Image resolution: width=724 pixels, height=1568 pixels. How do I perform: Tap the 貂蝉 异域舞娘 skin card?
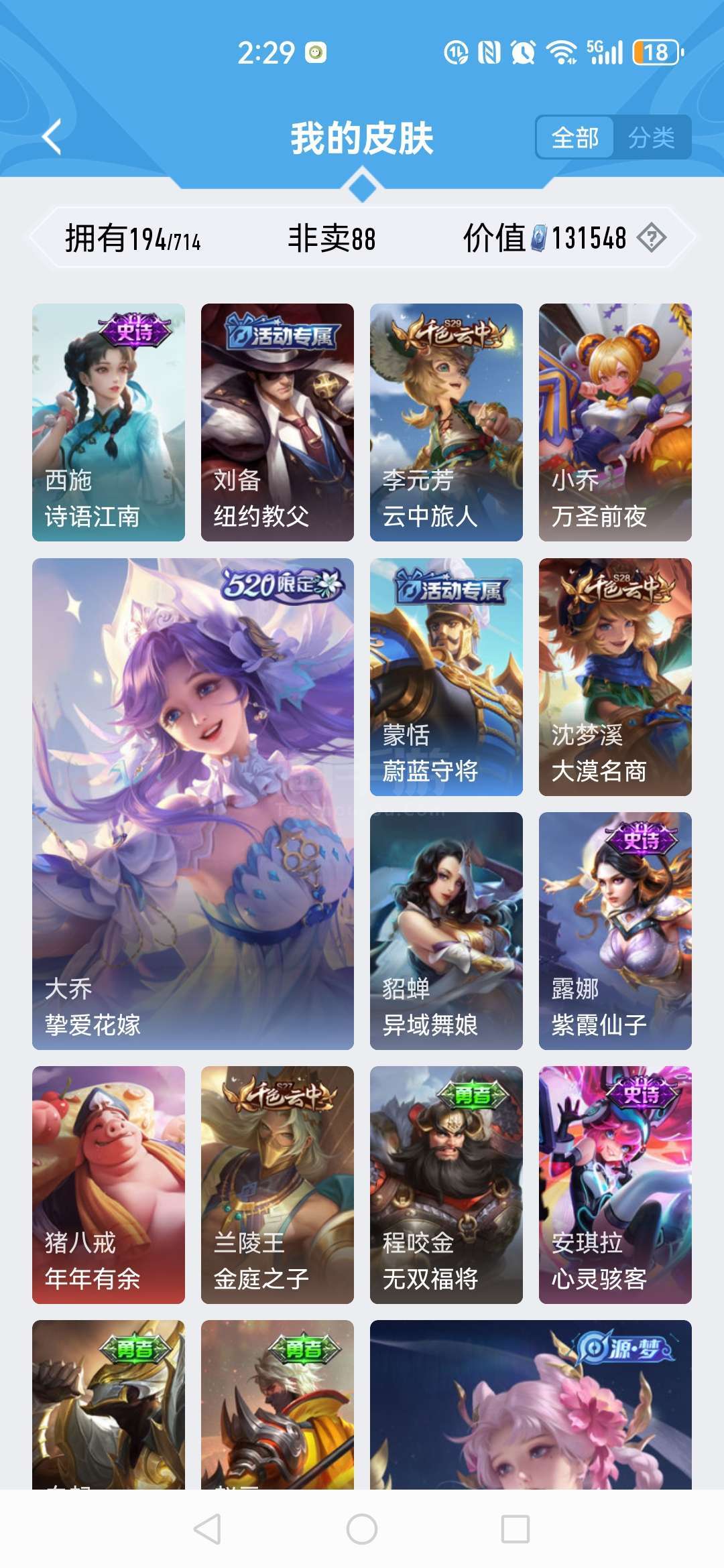coord(446,931)
